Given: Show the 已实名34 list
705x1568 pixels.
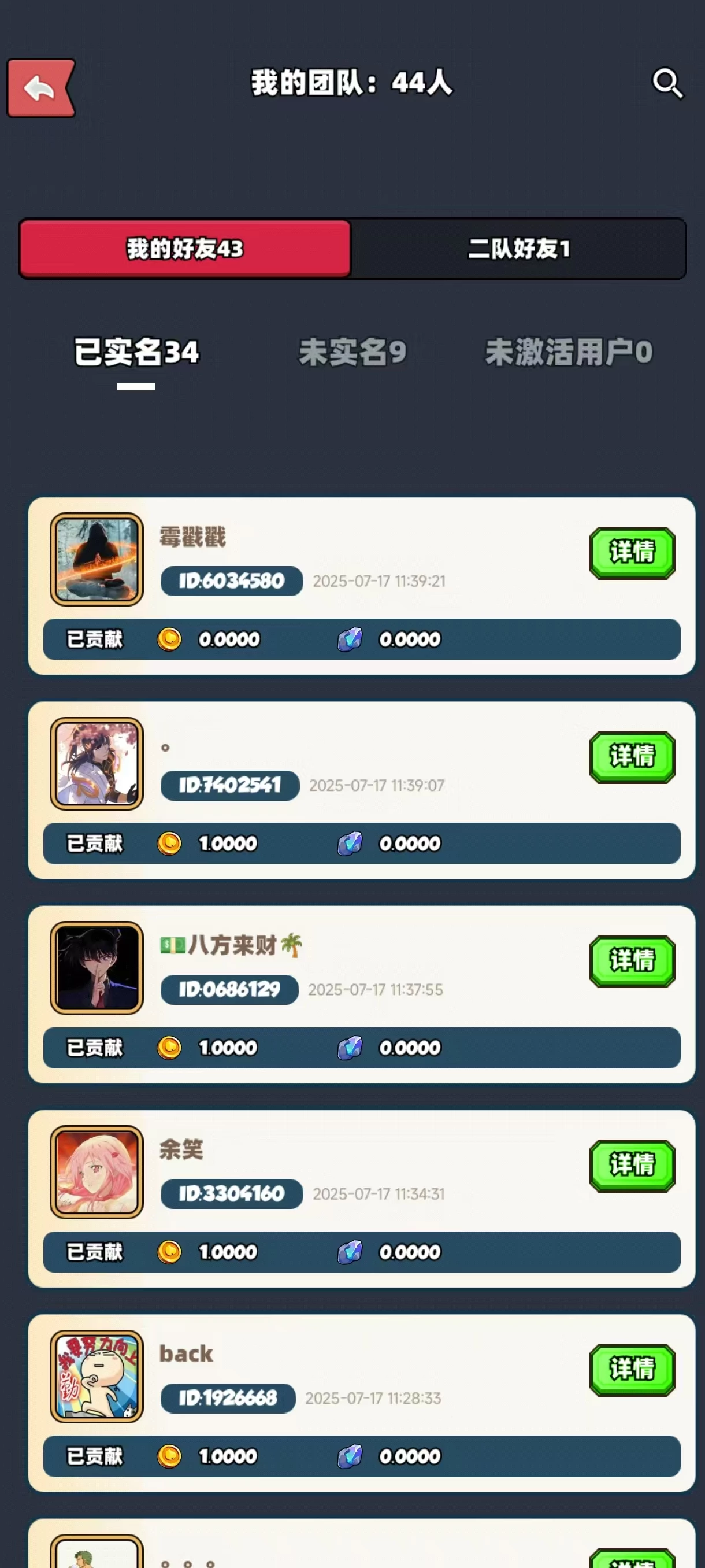Looking at the screenshot, I should point(136,352).
